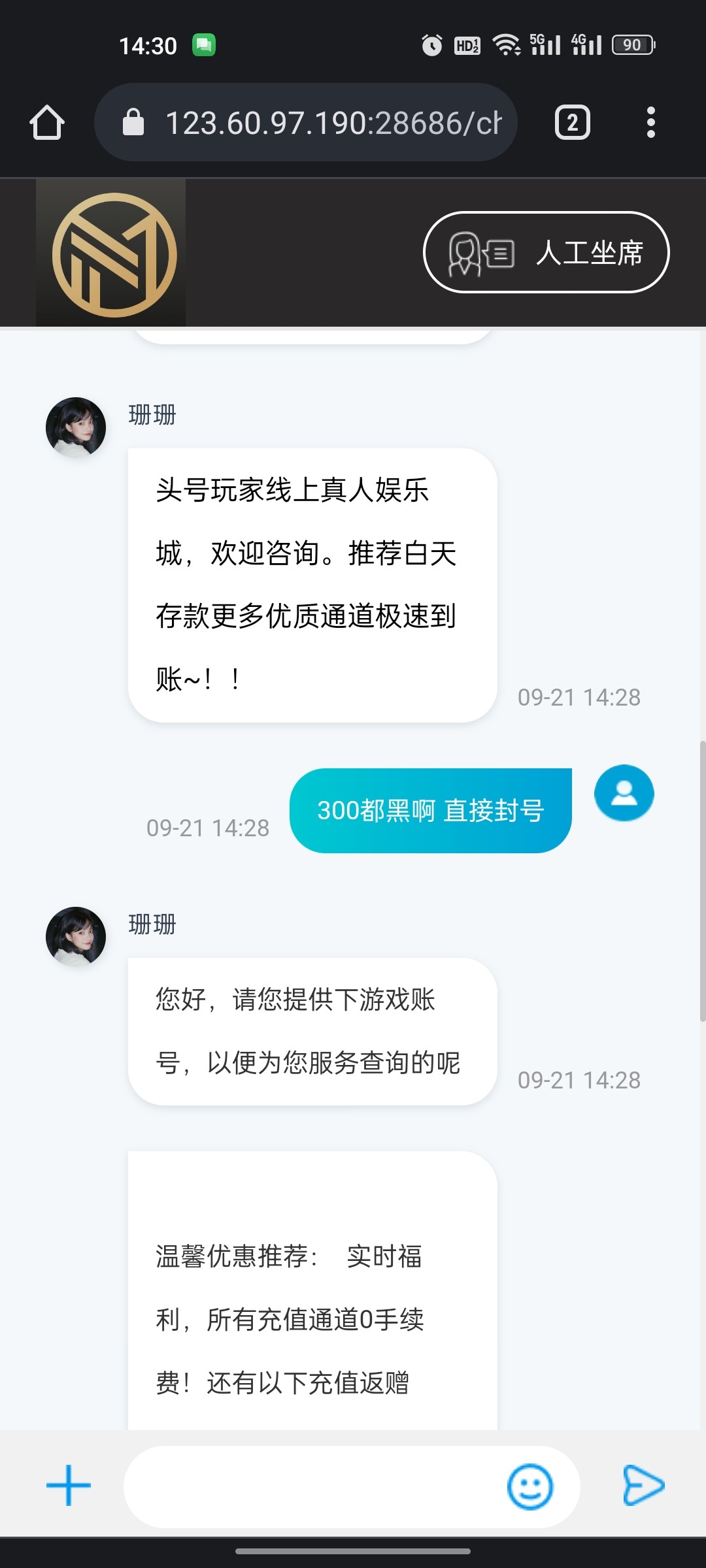The width and height of the screenshot is (706, 1568).
Task: Open the browser overflow menu
Action: click(x=650, y=122)
